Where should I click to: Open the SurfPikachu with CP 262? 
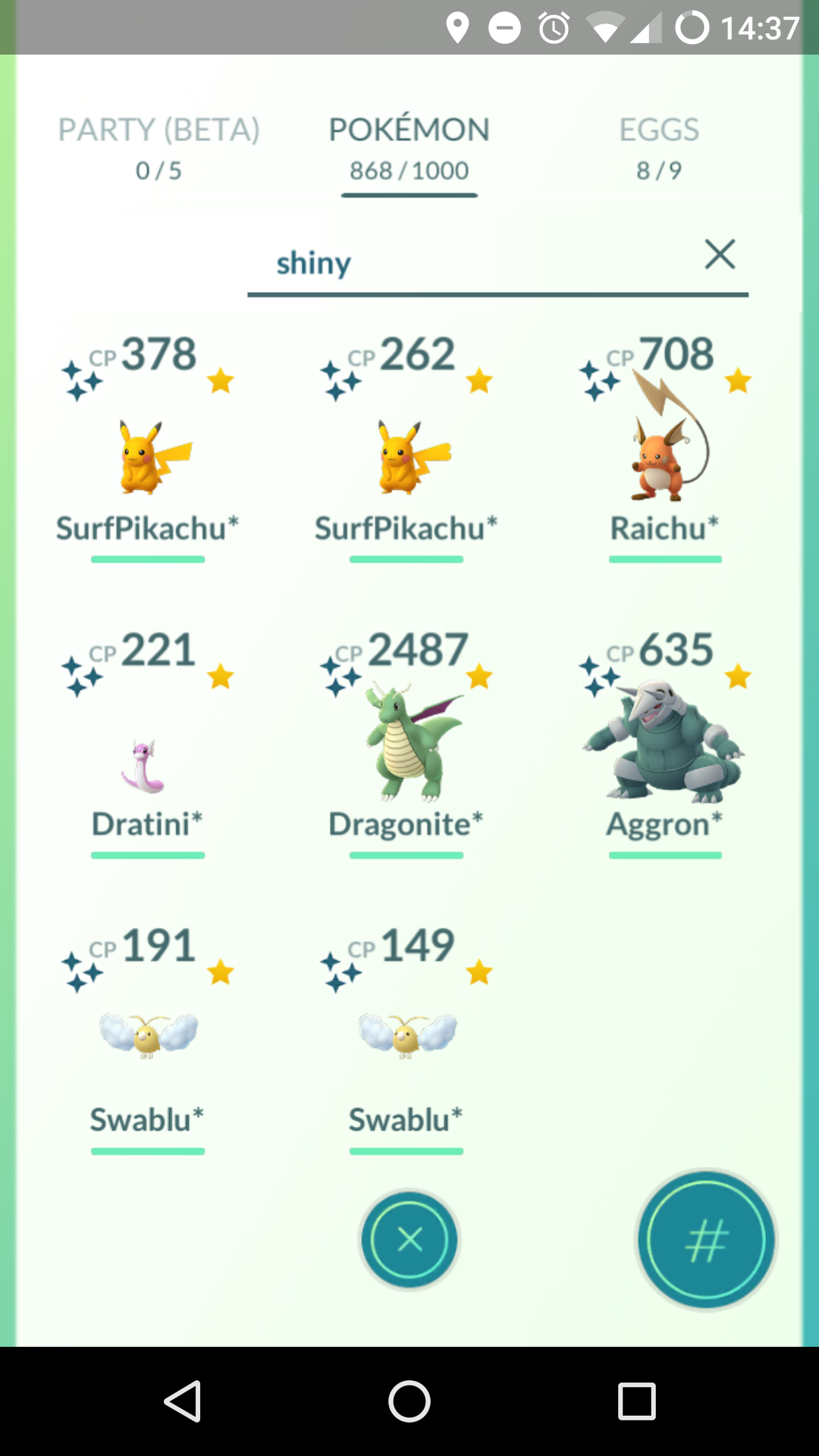[406, 455]
